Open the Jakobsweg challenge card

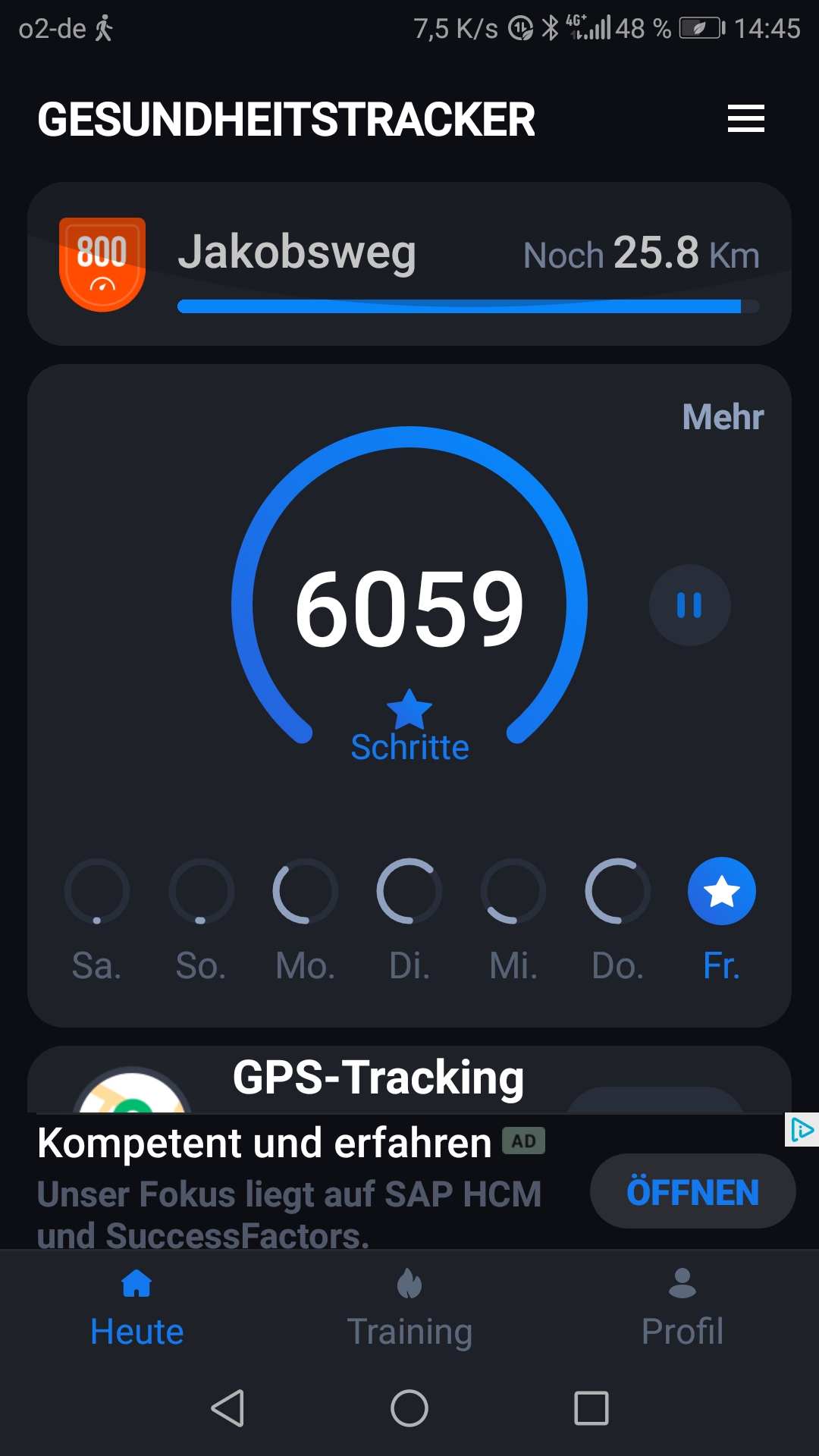(x=409, y=263)
